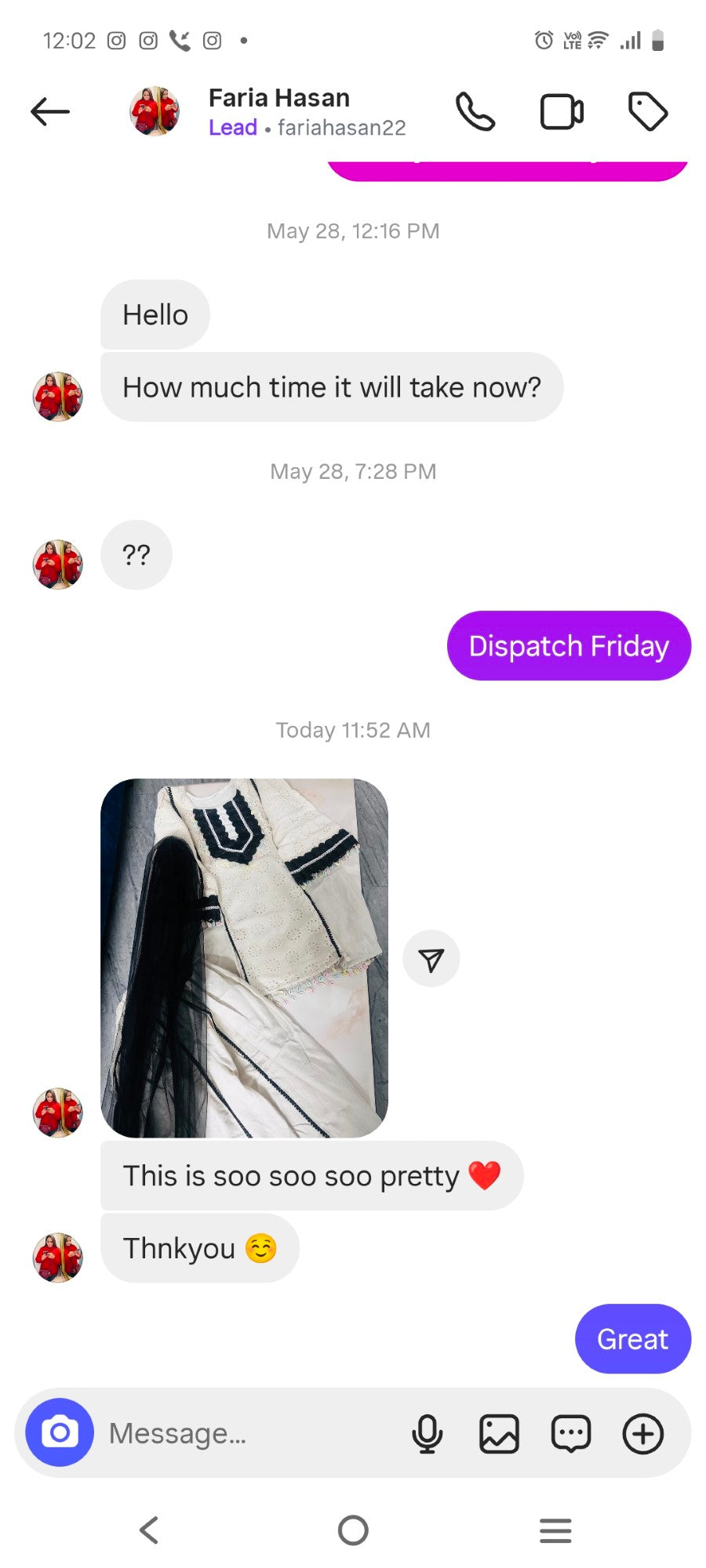Open the gallery image picker
Screen dimensions: 706x1568
tap(499, 1434)
